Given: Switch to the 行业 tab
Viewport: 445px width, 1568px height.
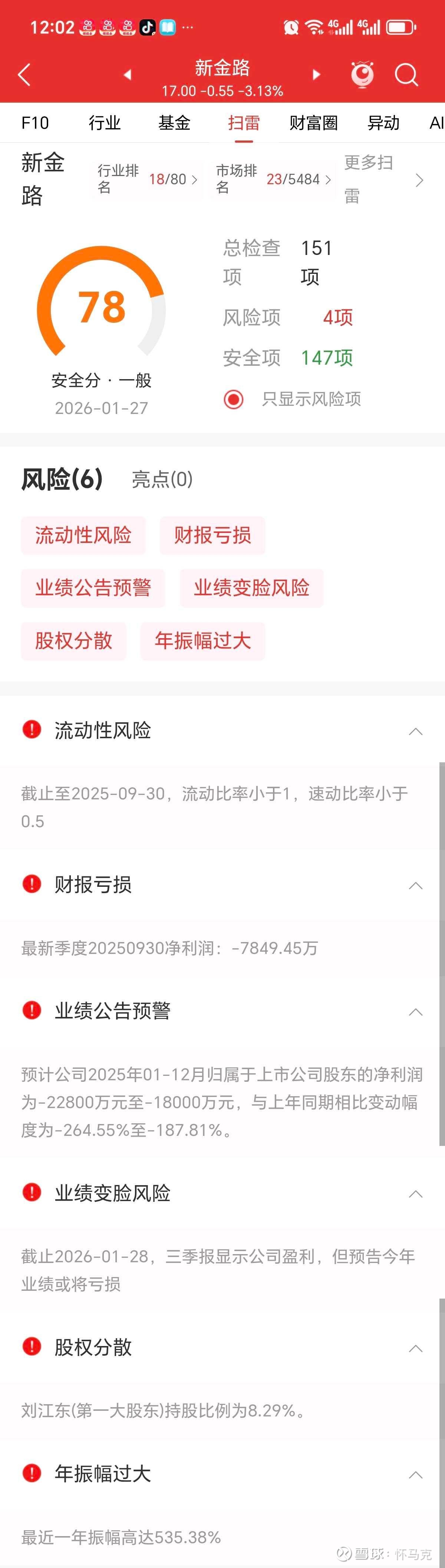Looking at the screenshot, I should pyautogui.click(x=105, y=123).
